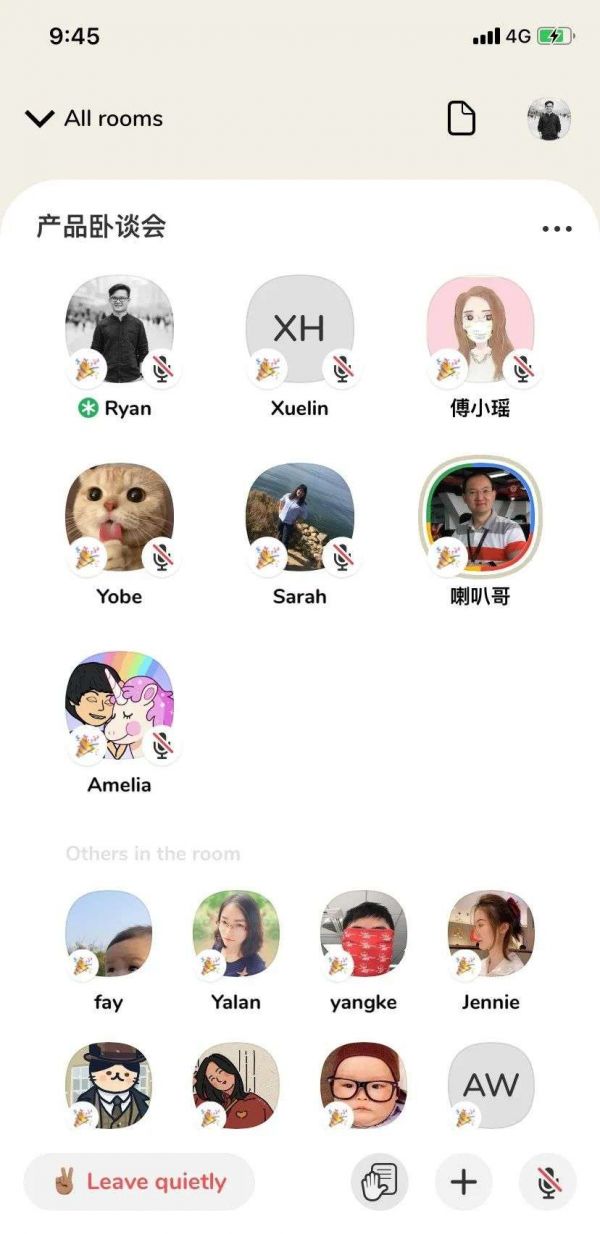The width and height of the screenshot is (600, 1234).
Task: Select Amelia's avatar
Action: [x=119, y=706]
